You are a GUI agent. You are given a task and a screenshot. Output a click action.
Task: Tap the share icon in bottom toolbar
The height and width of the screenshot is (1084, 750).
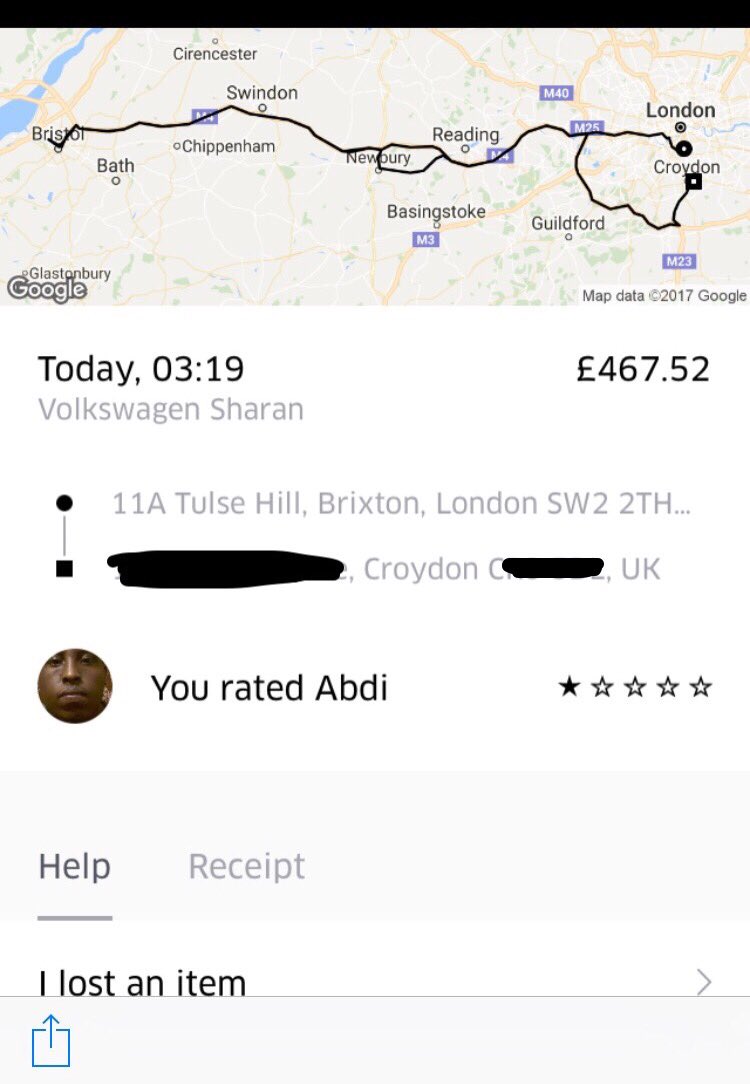tap(51, 1041)
